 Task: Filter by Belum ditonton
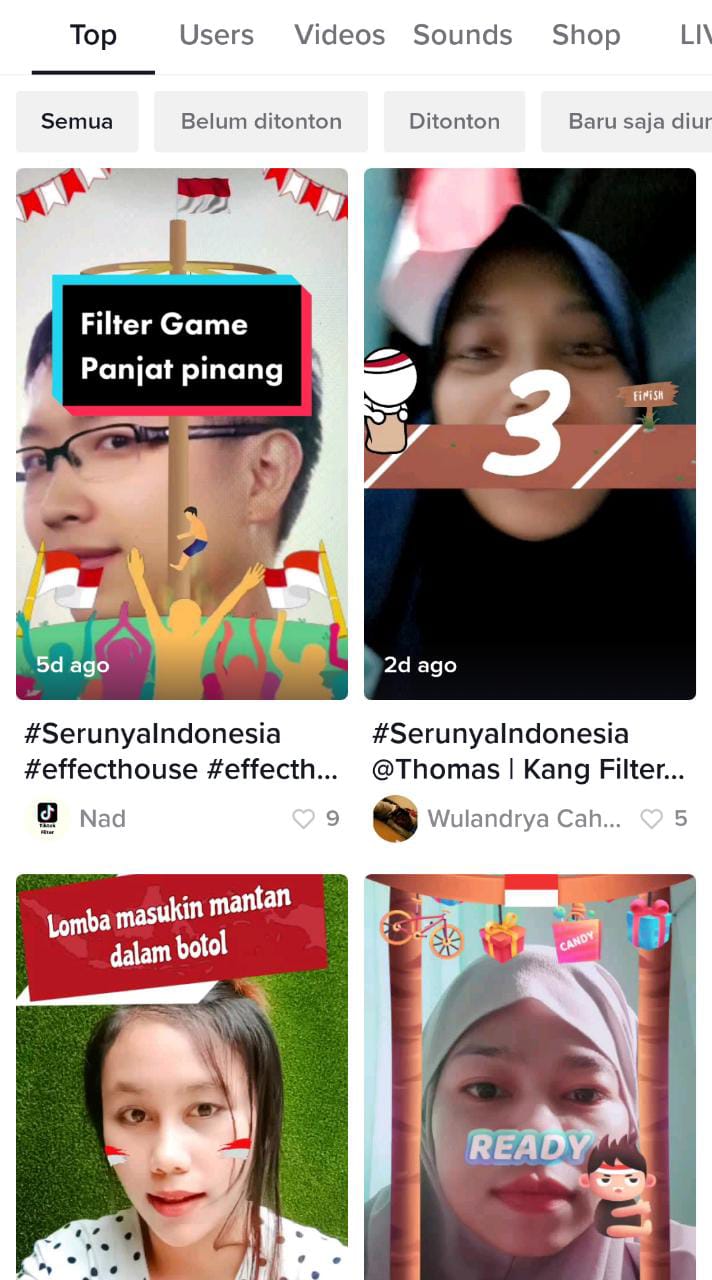tap(261, 121)
